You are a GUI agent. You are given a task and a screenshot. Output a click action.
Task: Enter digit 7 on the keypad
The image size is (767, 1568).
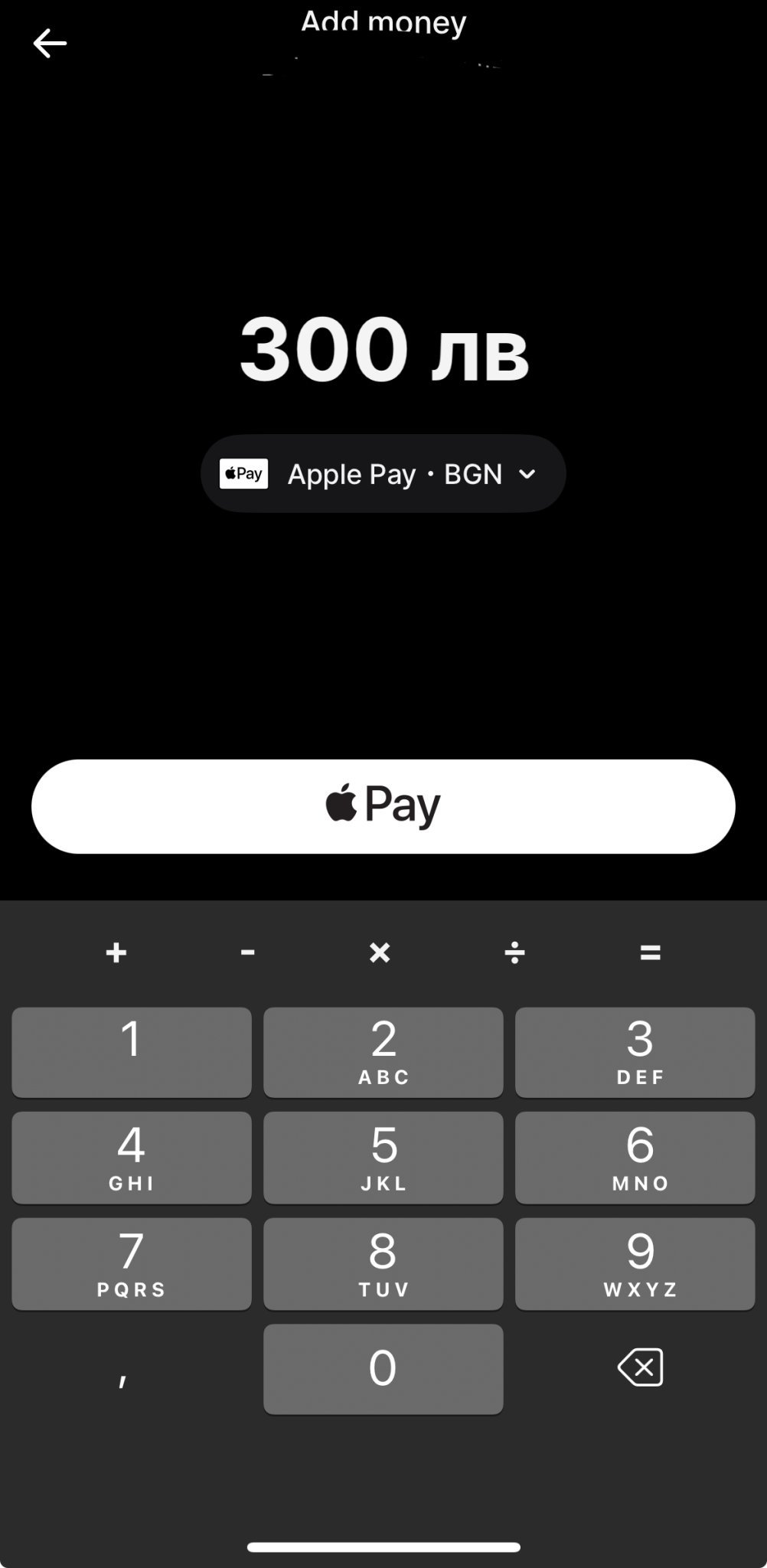click(132, 1263)
